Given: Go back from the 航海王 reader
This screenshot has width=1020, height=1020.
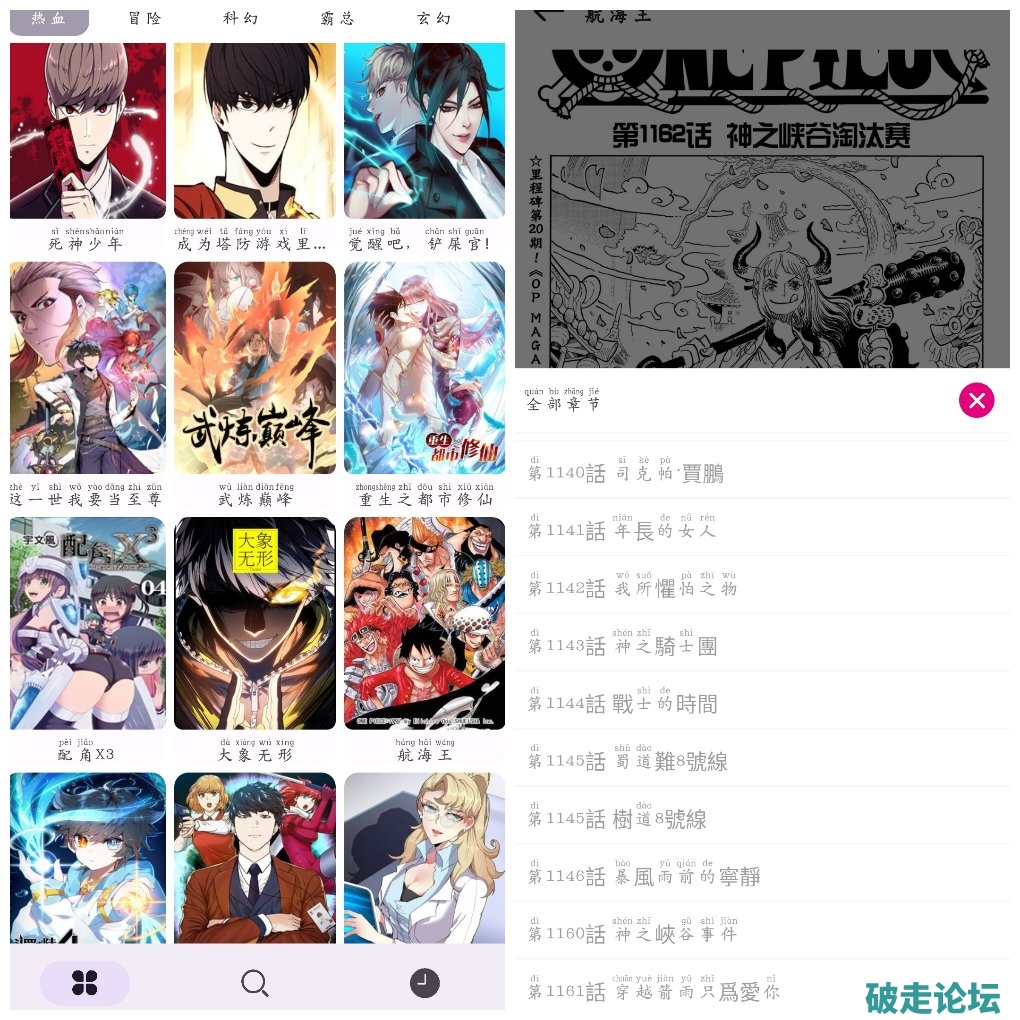Looking at the screenshot, I should 548,13.
